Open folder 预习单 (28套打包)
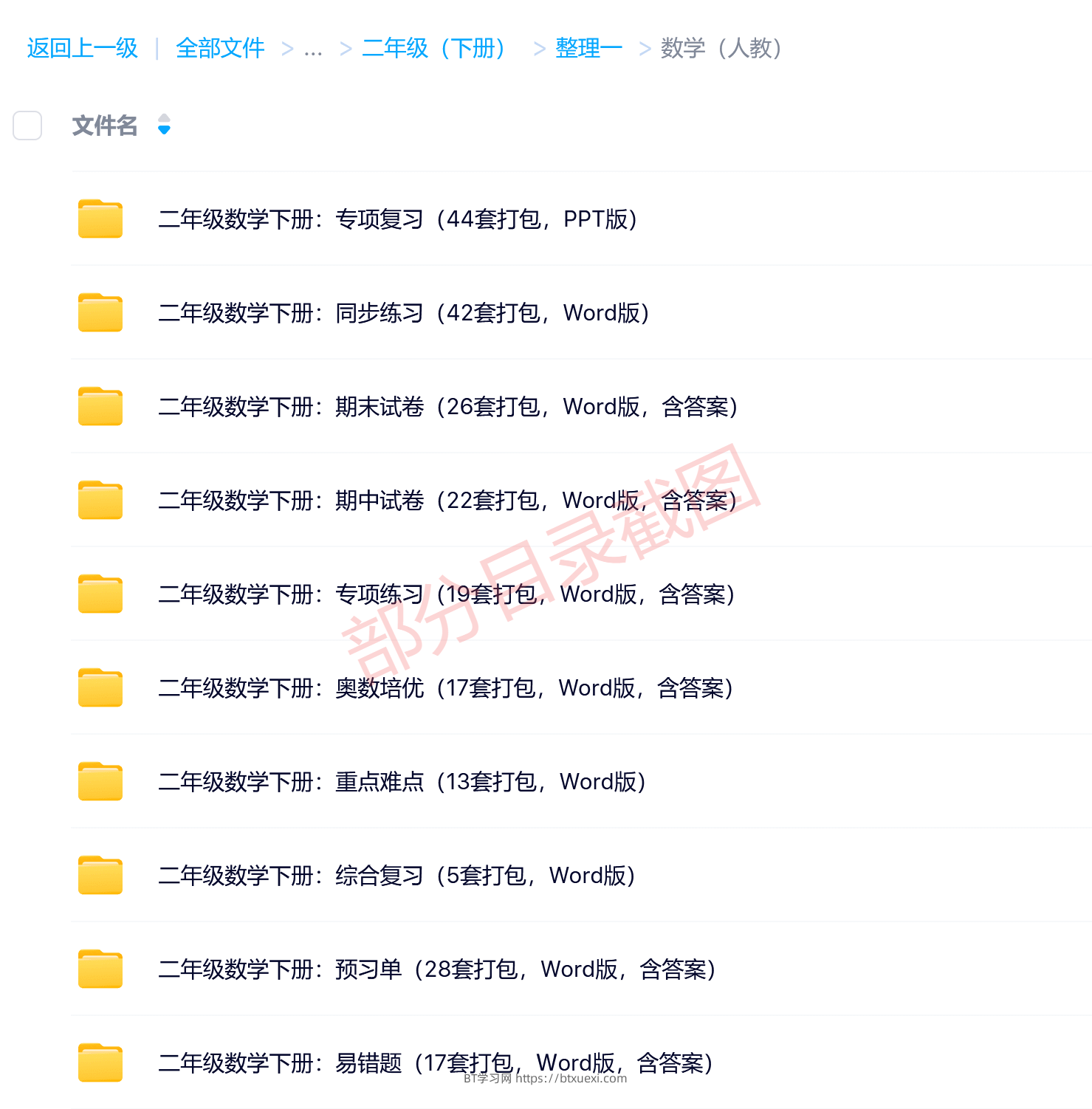This screenshot has width=1092, height=1109. coord(436,969)
